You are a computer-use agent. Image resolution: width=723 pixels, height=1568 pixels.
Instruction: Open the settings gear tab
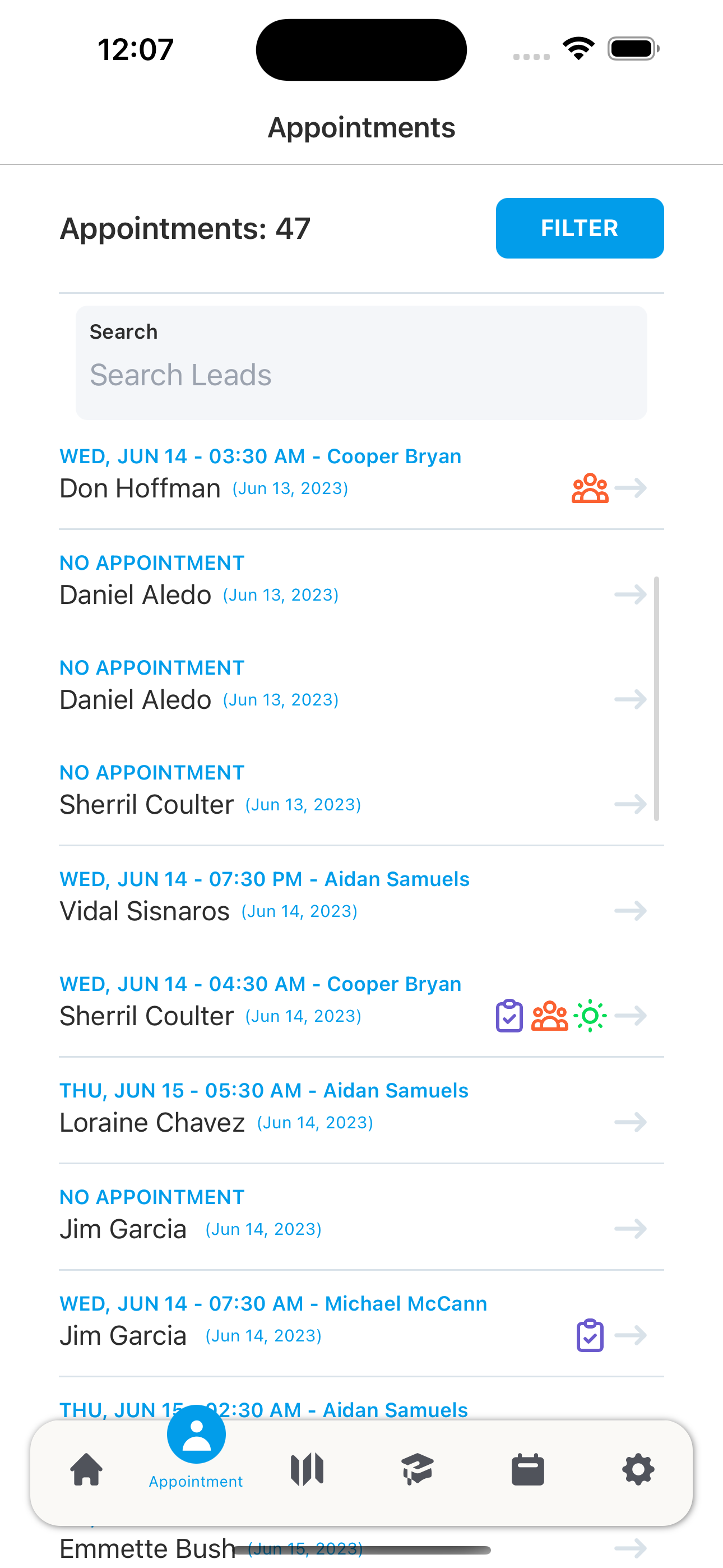(638, 1469)
